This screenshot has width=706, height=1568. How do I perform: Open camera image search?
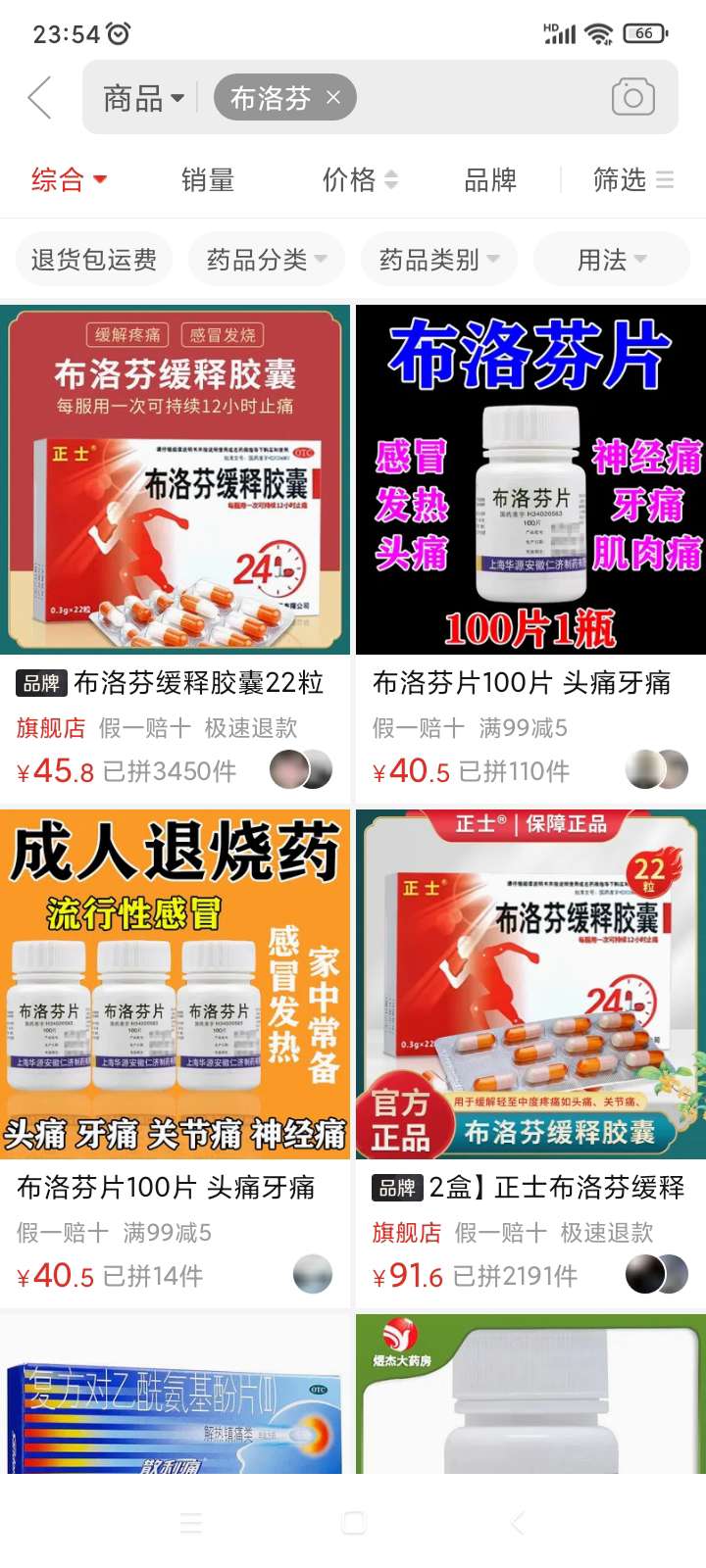click(x=632, y=97)
